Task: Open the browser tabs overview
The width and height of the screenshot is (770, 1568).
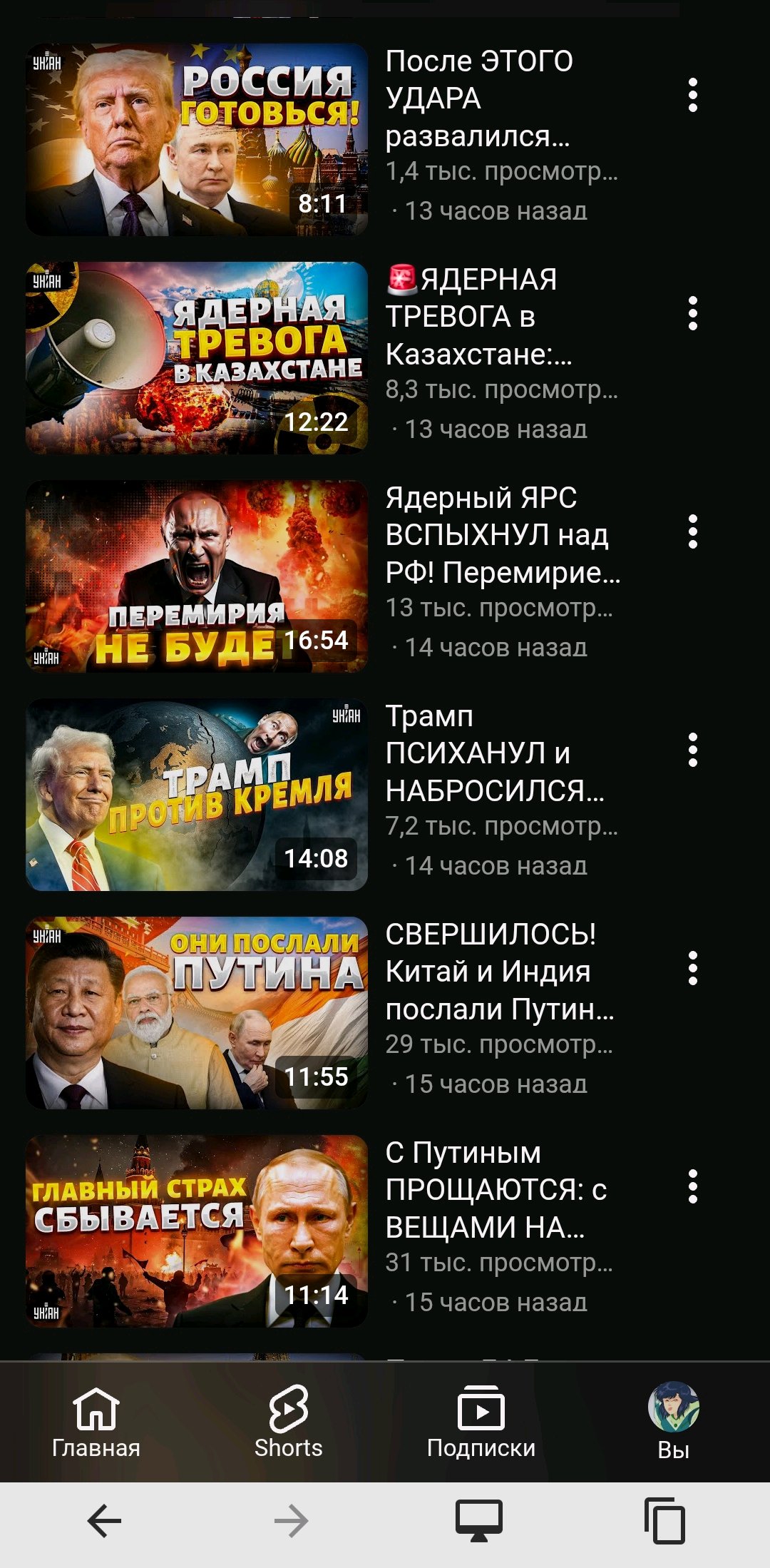Action: tap(664, 1521)
